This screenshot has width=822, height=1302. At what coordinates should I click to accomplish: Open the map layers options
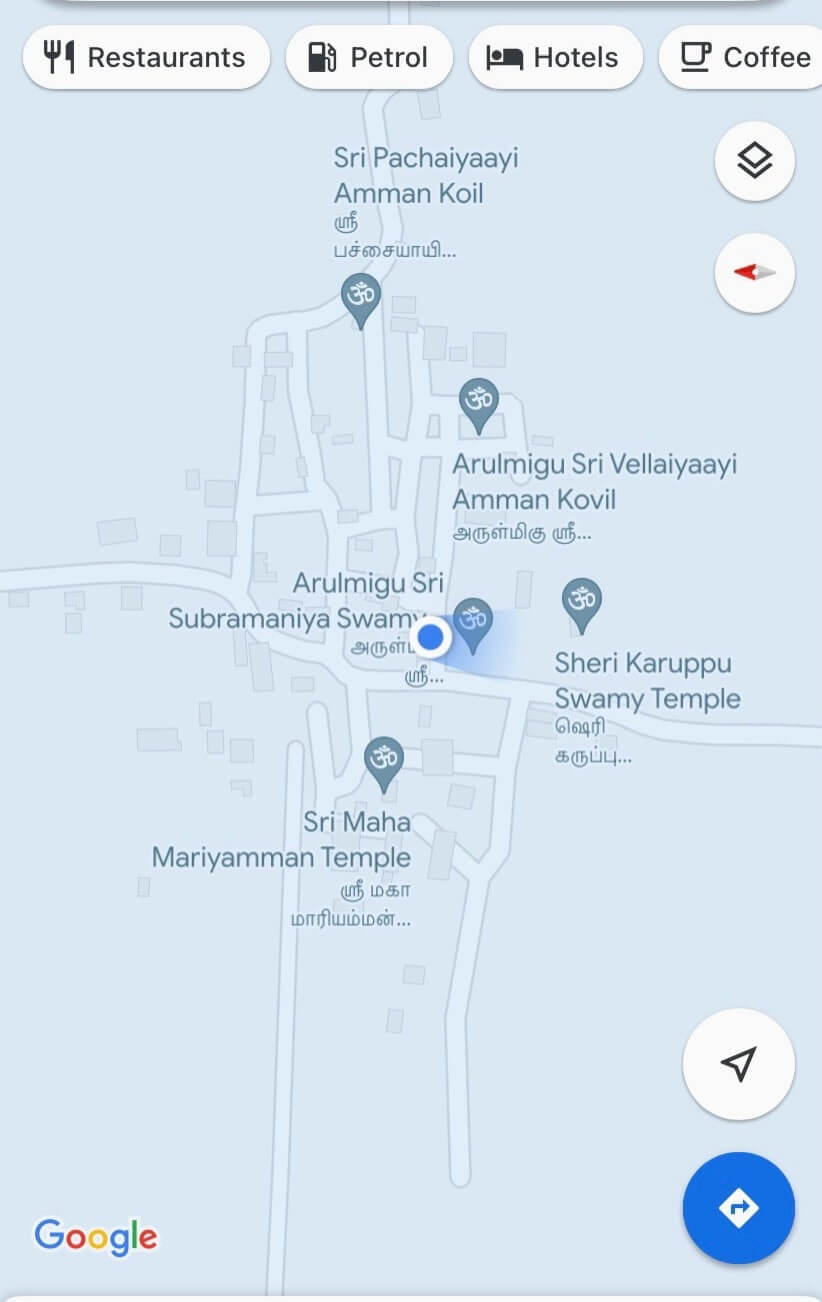(x=755, y=161)
